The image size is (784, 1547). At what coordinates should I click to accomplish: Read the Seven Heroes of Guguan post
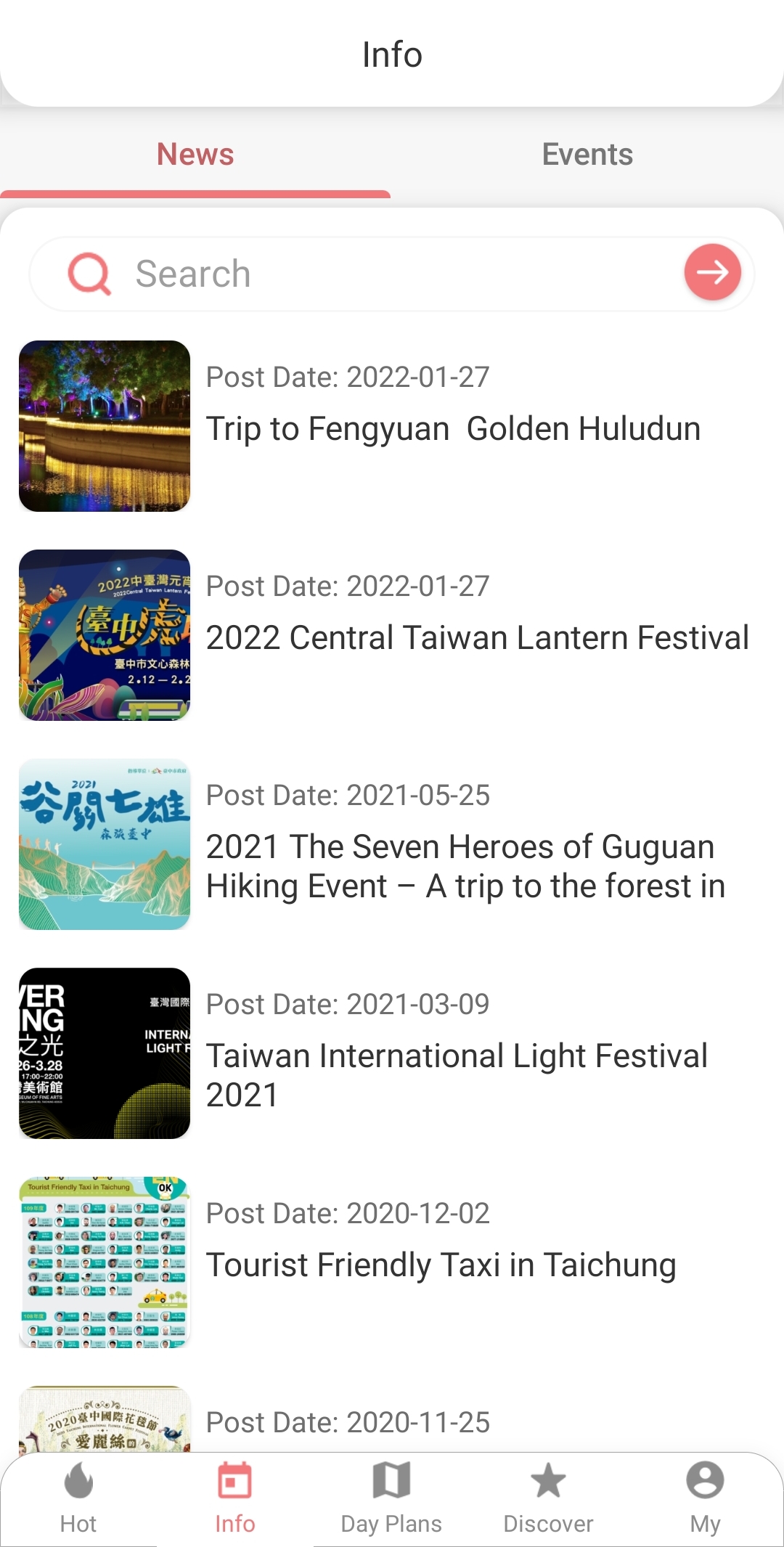click(465, 865)
